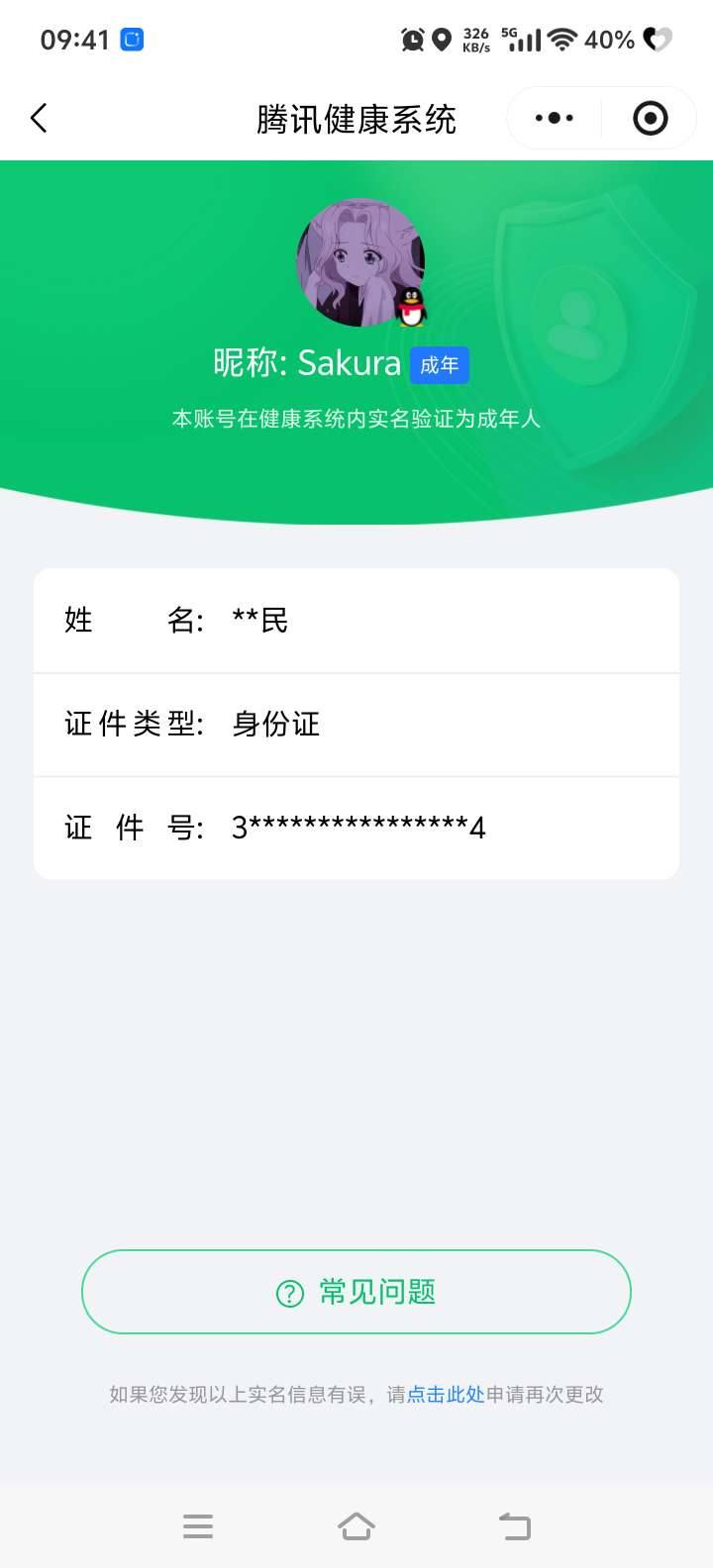Tap the back chevron at top left
Viewport: 713px width, 1568px height.
[39, 118]
